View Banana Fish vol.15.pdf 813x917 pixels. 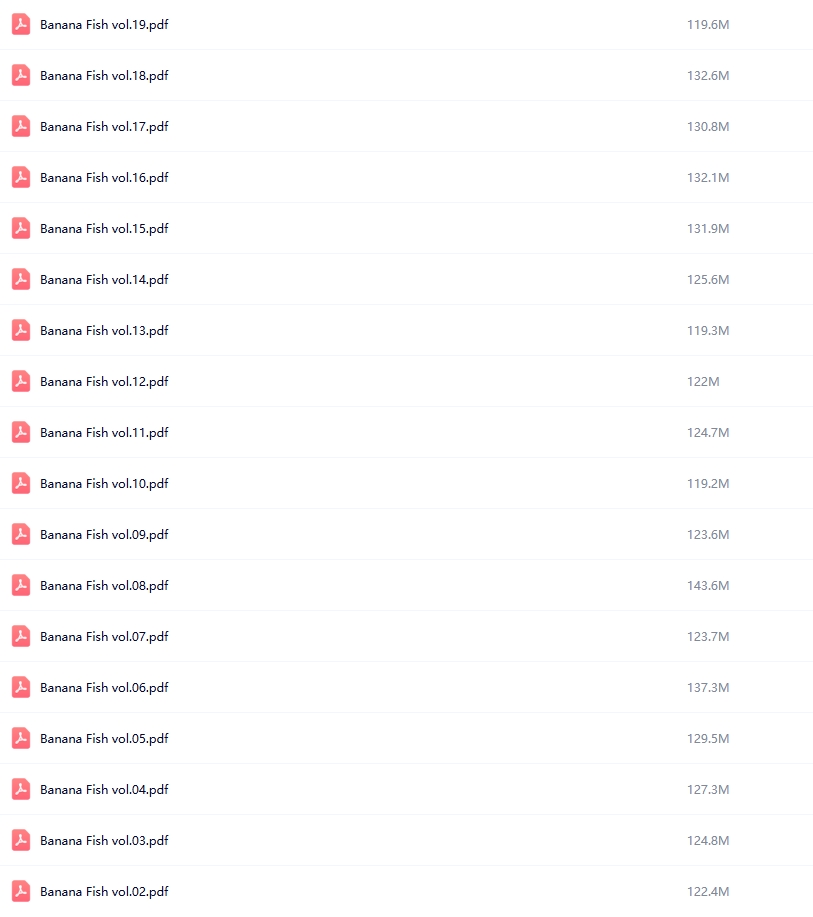tap(104, 228)
